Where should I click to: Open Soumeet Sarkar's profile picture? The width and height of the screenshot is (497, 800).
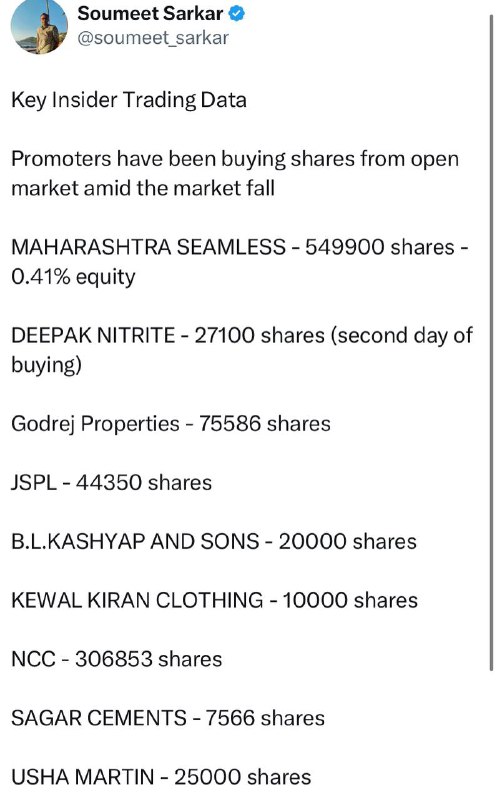click(39, 26)
